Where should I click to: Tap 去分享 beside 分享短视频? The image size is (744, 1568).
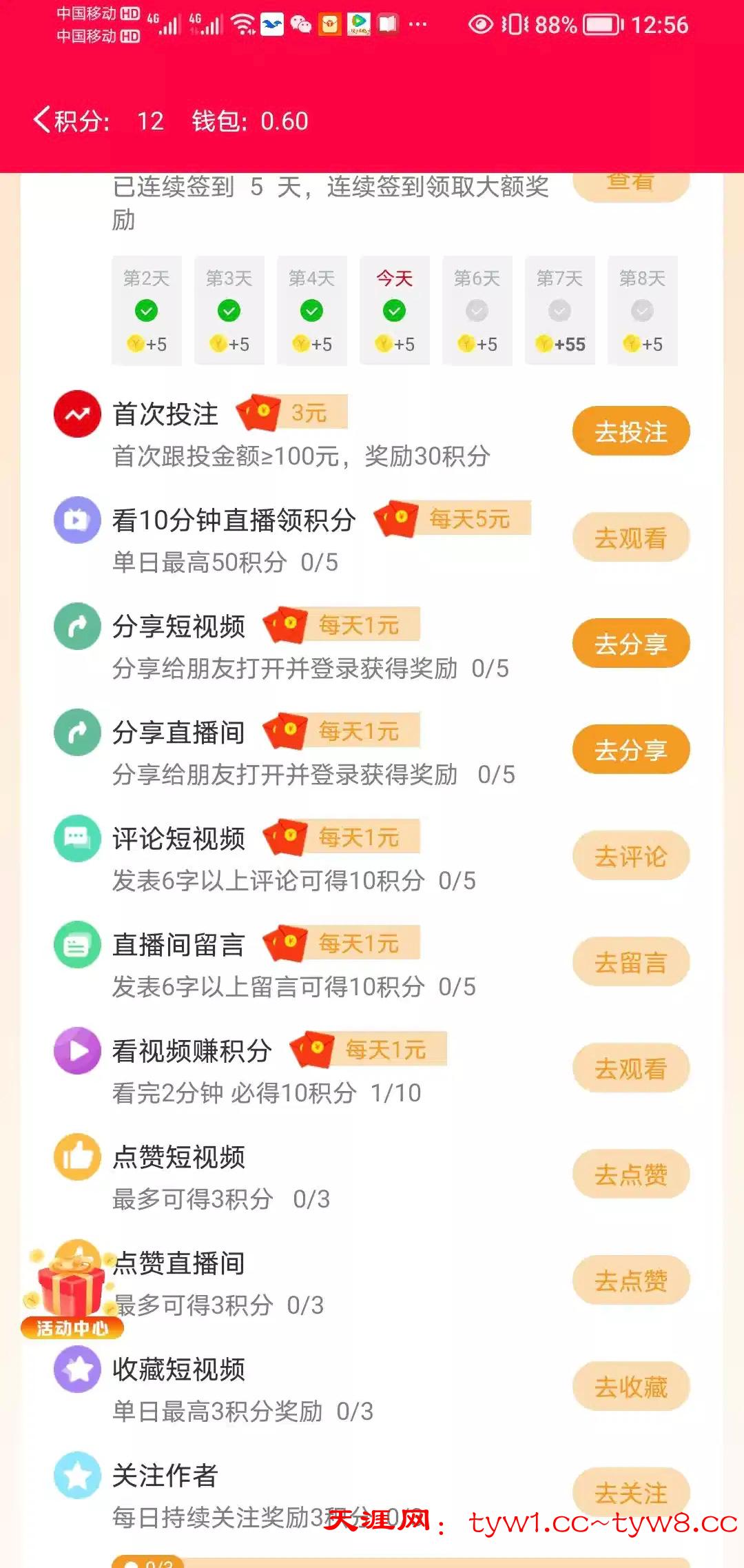(x=630, y=644)
